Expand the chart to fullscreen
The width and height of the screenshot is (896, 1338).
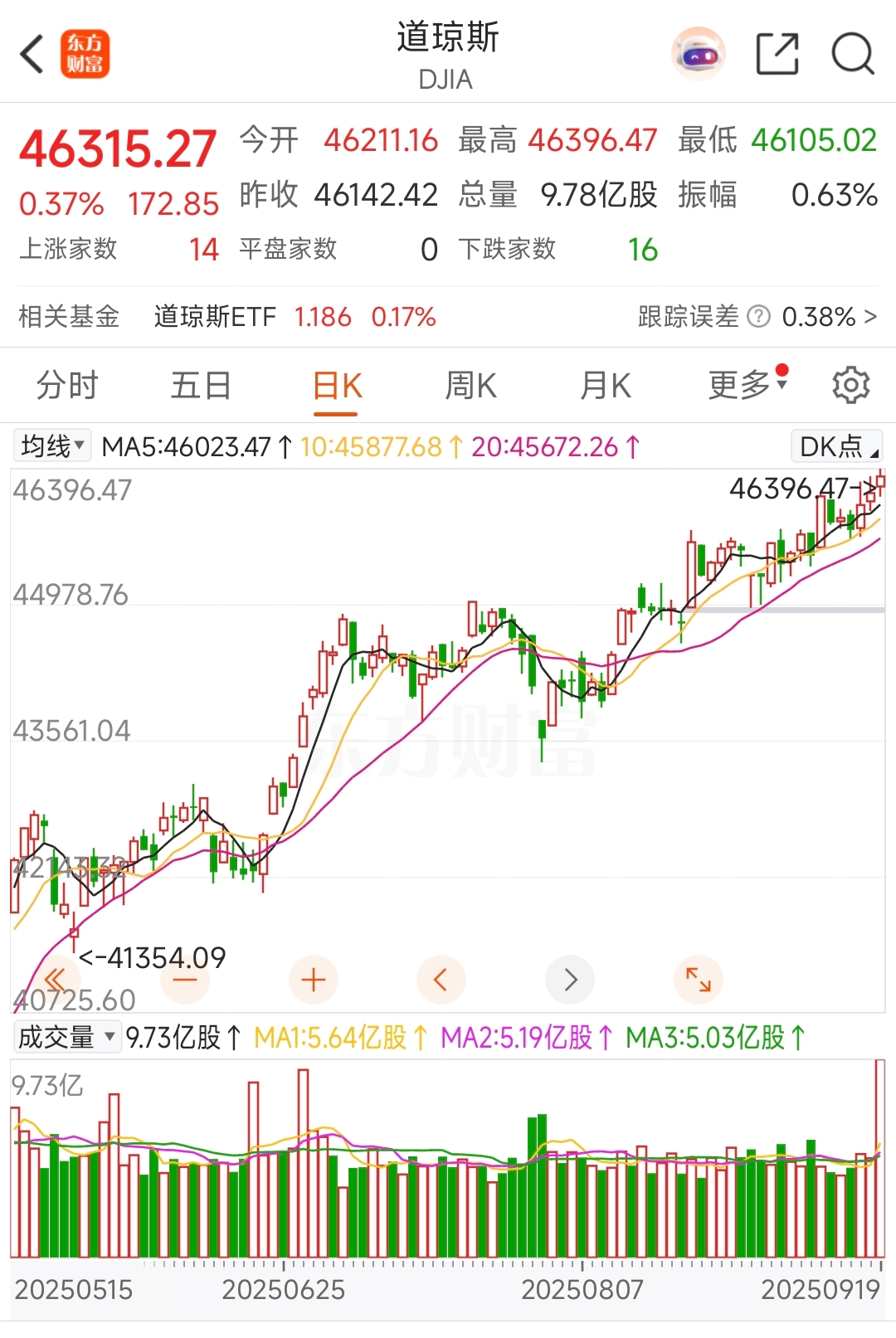click(699, 980)
